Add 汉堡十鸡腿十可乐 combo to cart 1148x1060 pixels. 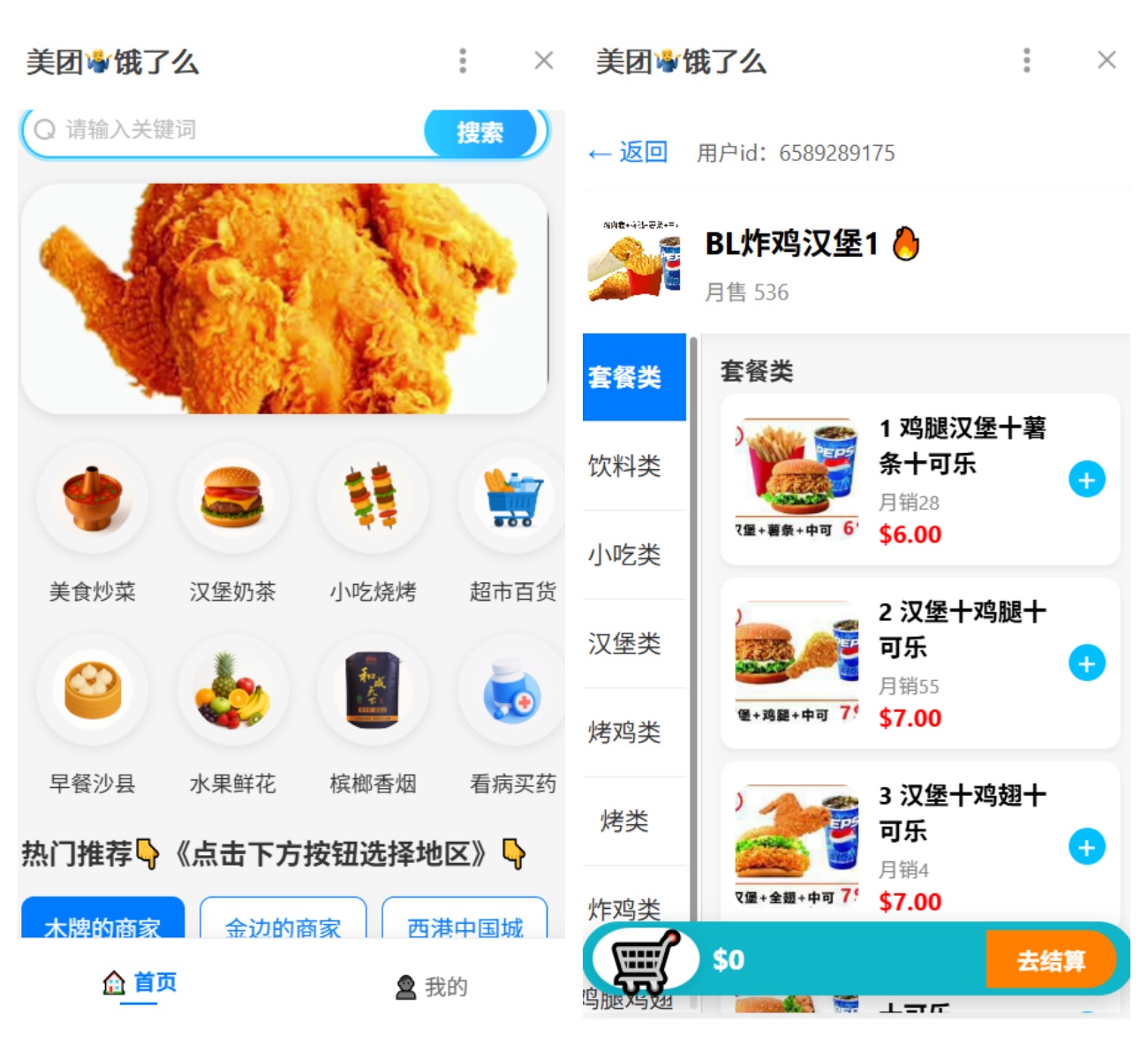pyautogui.click(x=1086, y=663)
